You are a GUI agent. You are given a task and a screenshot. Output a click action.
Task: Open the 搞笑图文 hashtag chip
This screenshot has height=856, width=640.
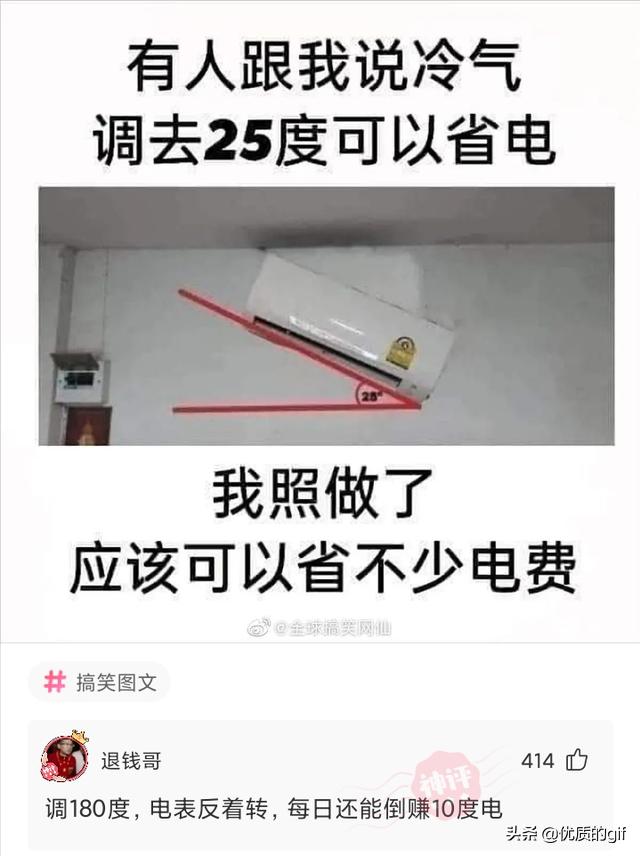coord(100,682)
